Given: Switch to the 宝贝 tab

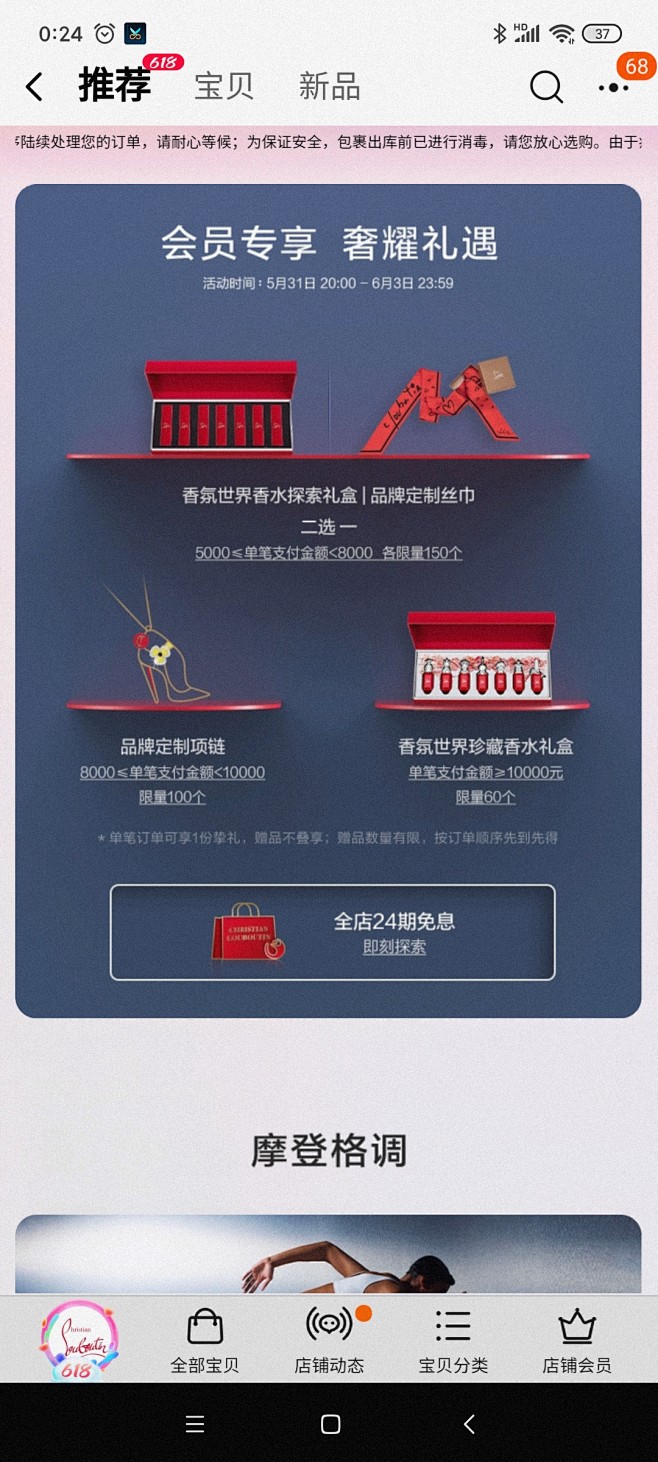Looking at the screenshot, I should point(224,87).
